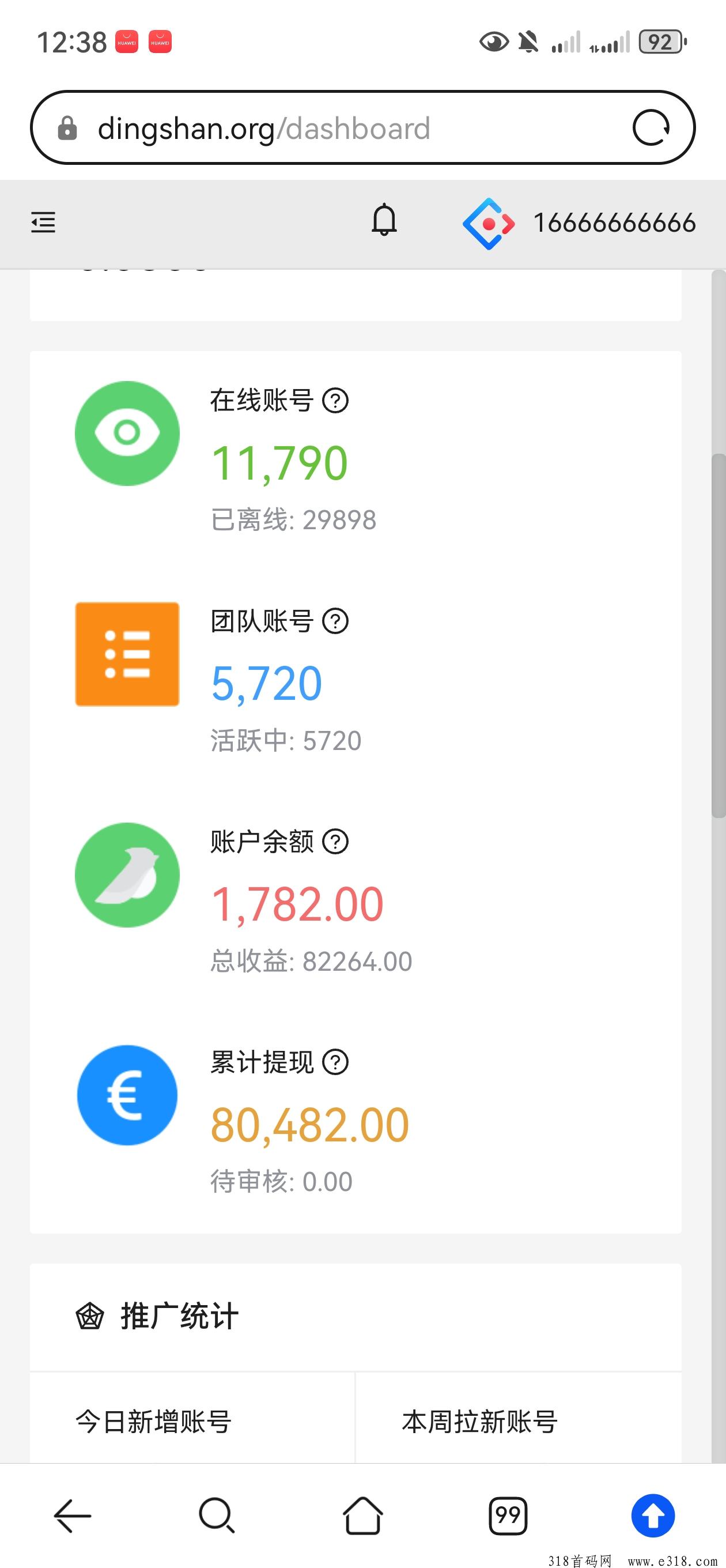Collapse the sidebar menu
This screenshot has height=1568, width=726.
[x=43, y=222]
